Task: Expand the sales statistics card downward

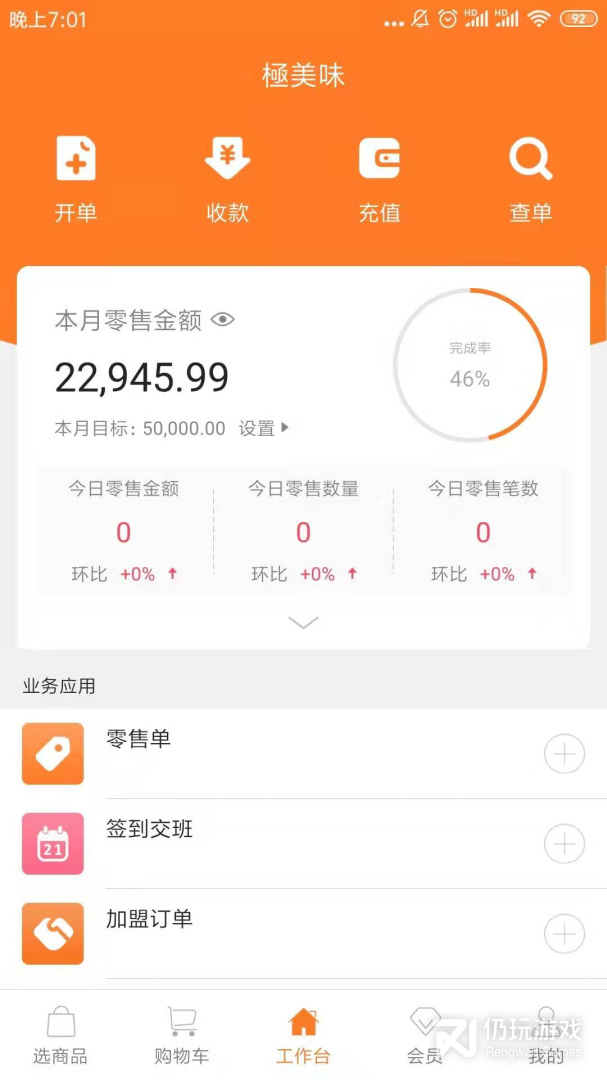Action: [x=303, y=623]
